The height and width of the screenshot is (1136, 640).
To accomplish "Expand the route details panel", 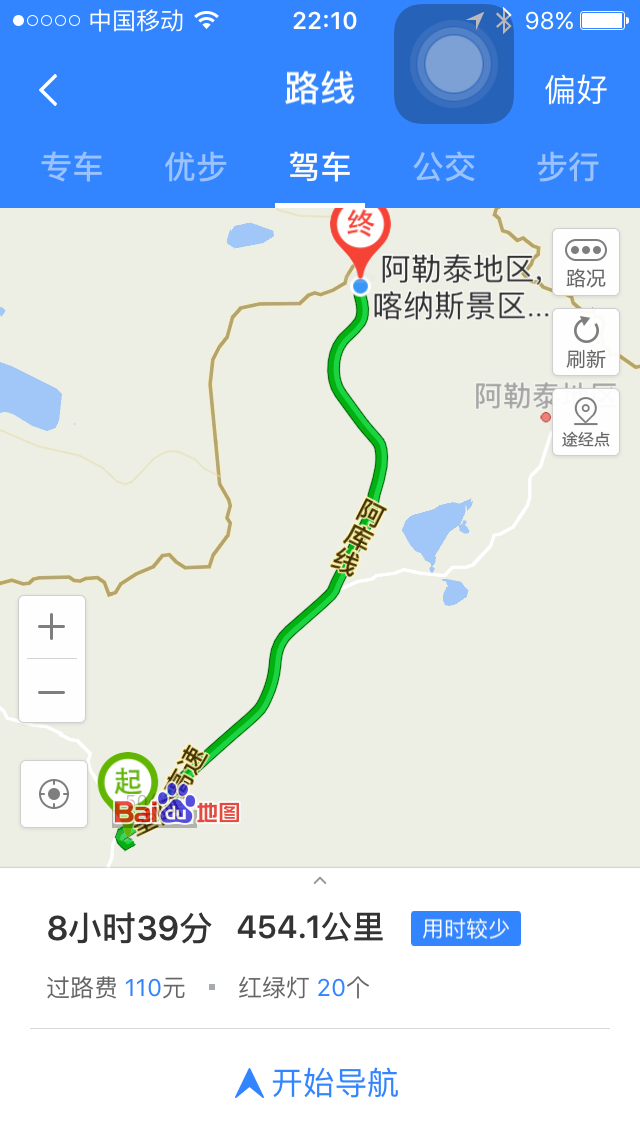I will point(320,881).
